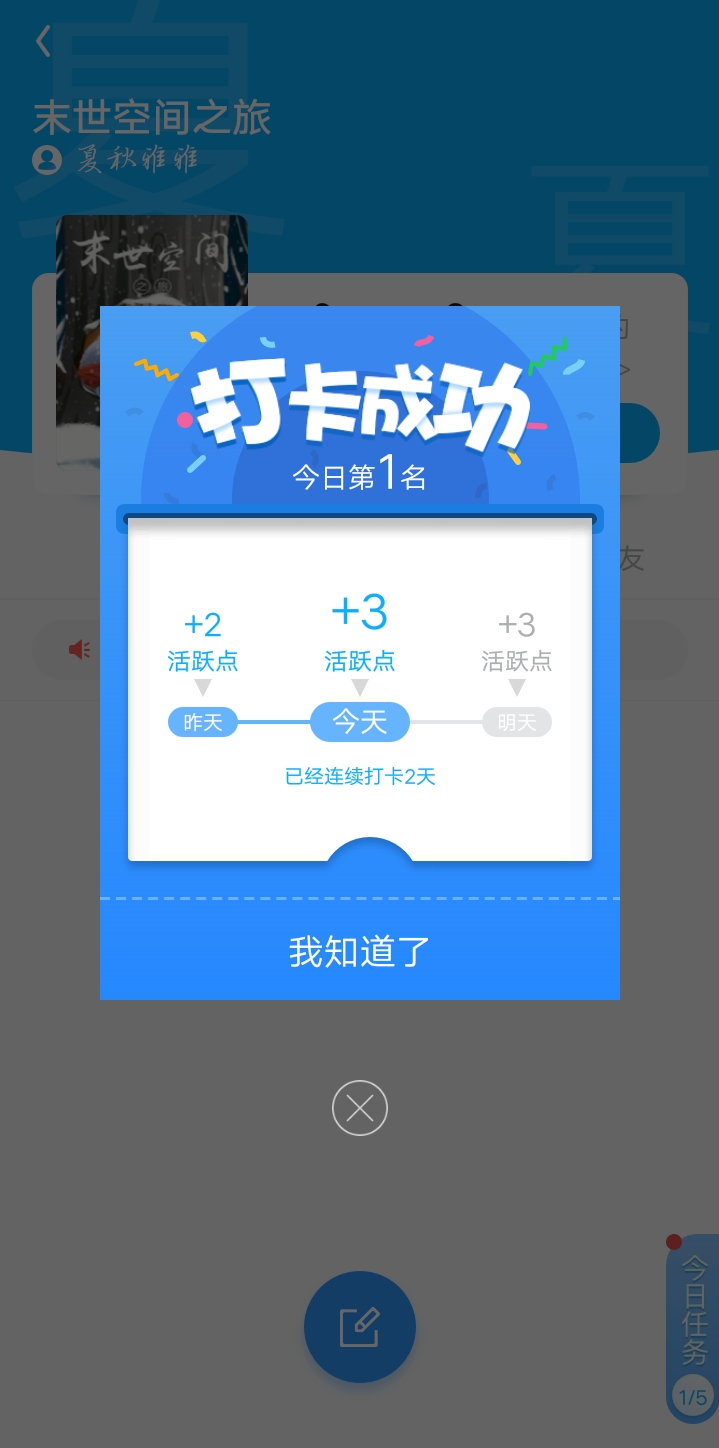This screenshot has width=719, height=1448.
Task: Go back with the top arrow
Action: (x=43, y=42)
